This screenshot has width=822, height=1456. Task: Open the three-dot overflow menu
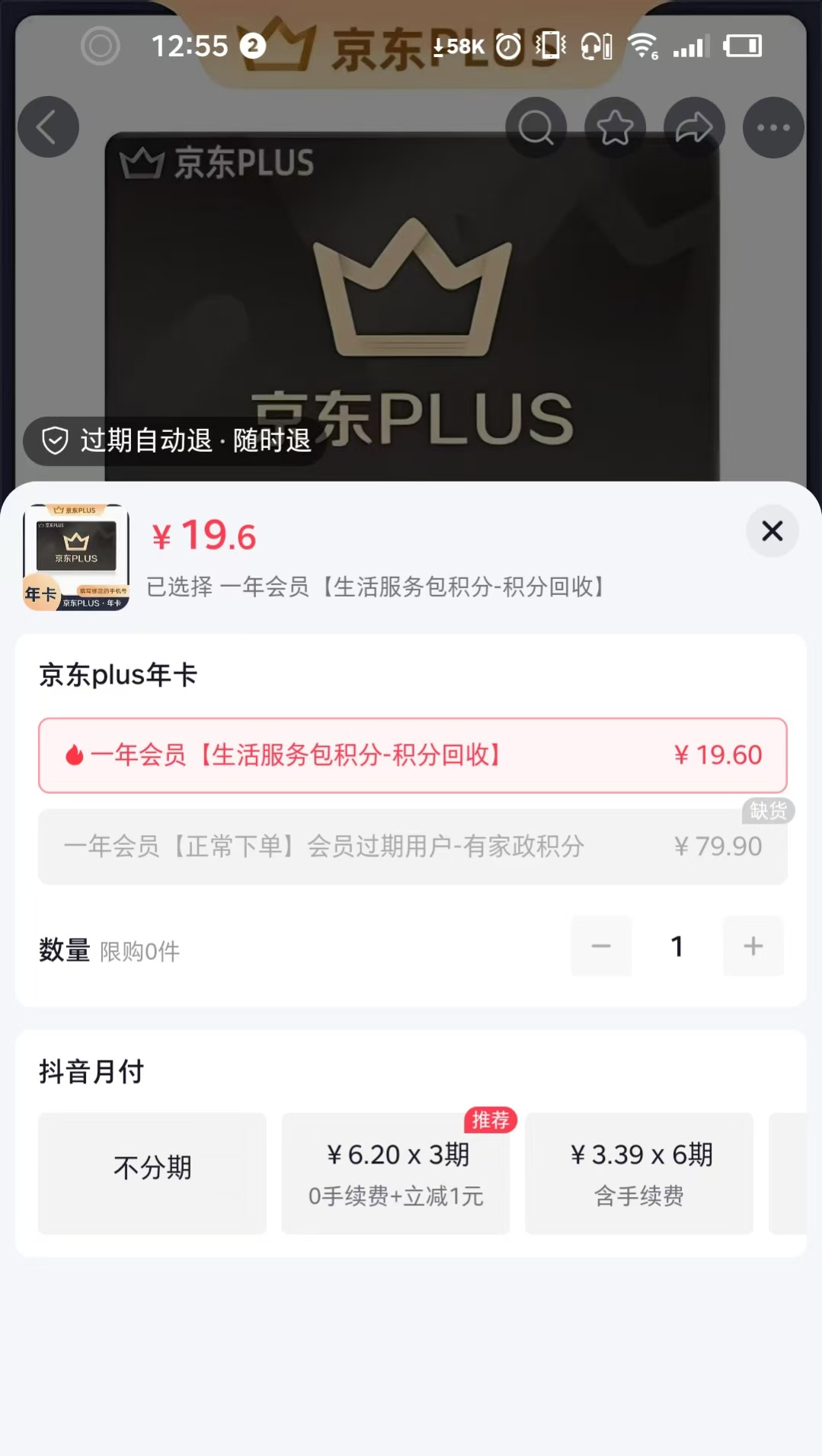pyautogui.click(x=774, y=127)
